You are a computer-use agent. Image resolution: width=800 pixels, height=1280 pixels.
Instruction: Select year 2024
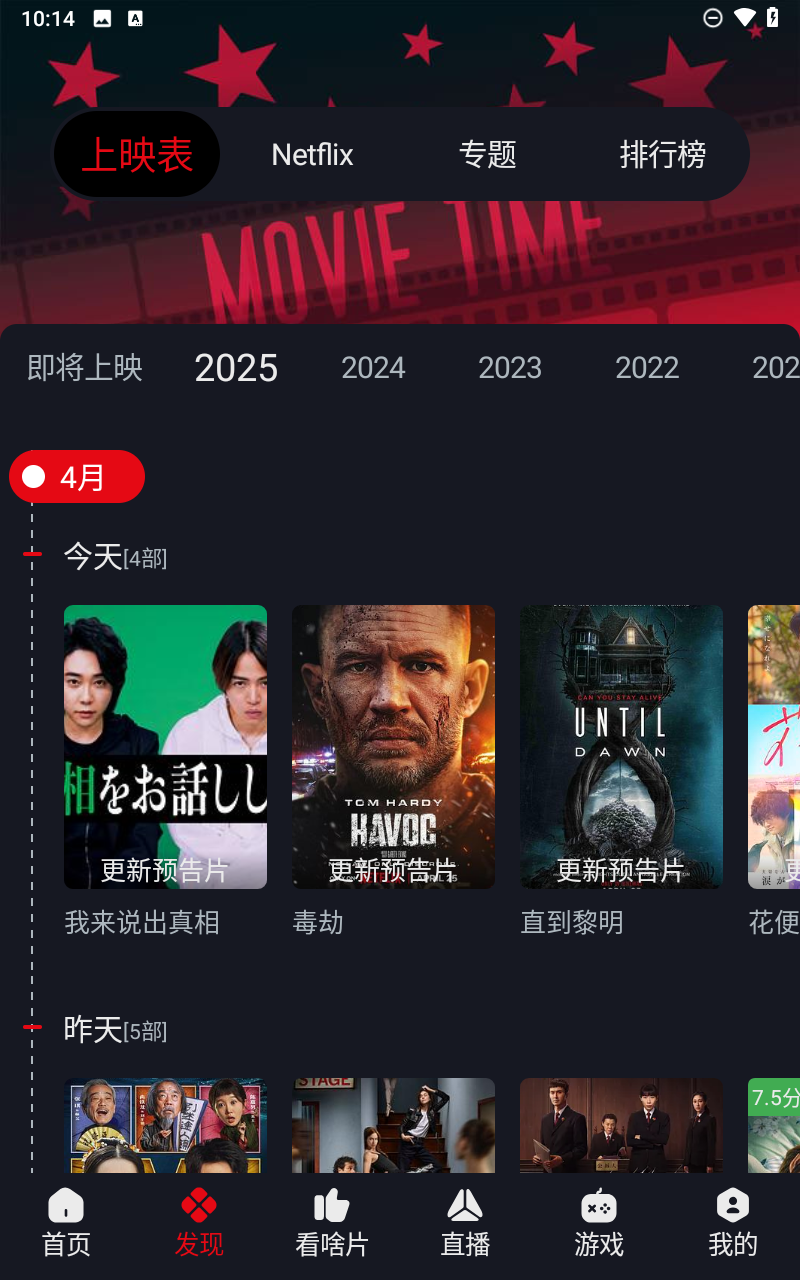click(x=373, y=368)
